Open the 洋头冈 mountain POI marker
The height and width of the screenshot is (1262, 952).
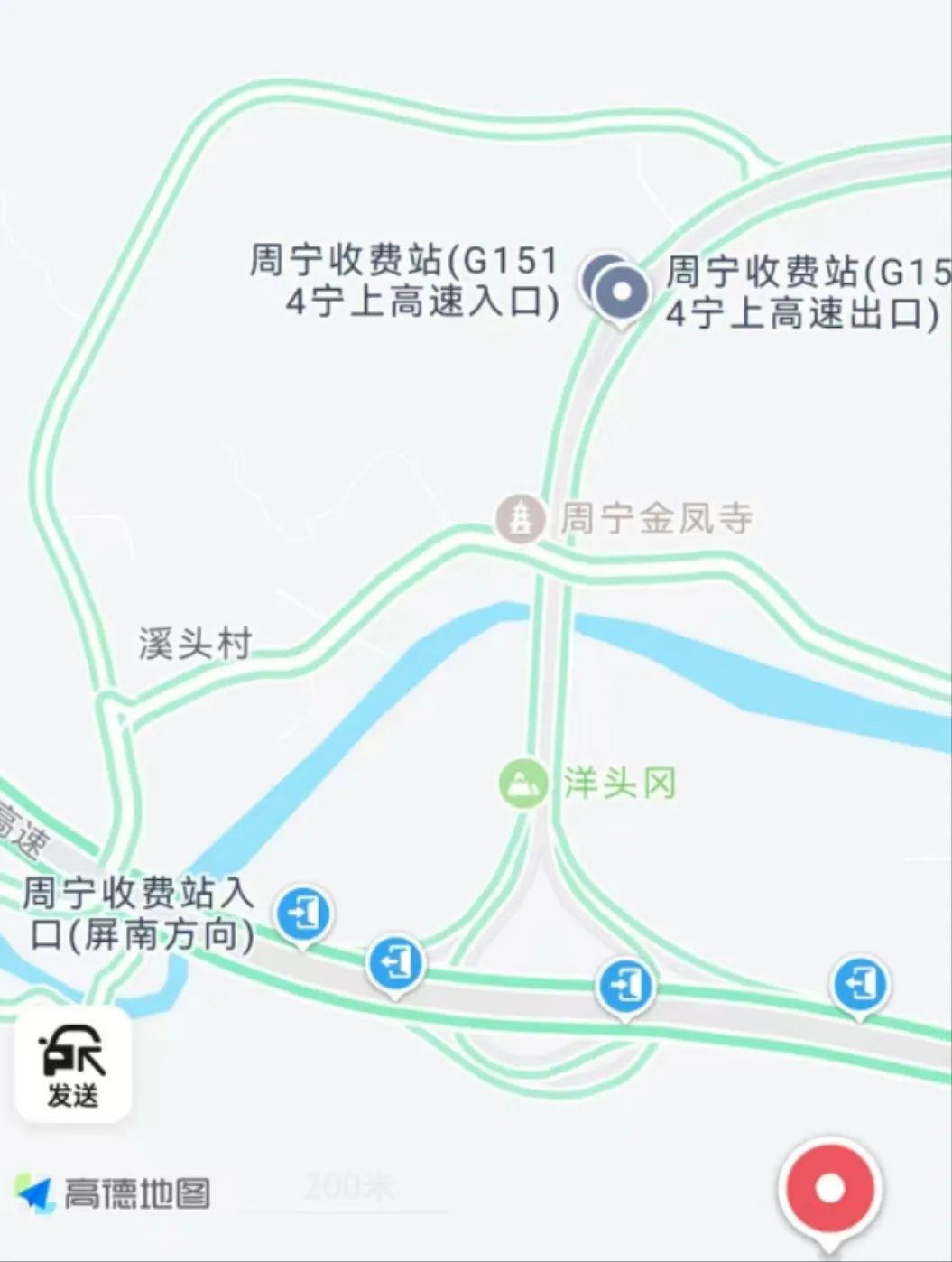[523, 783]
